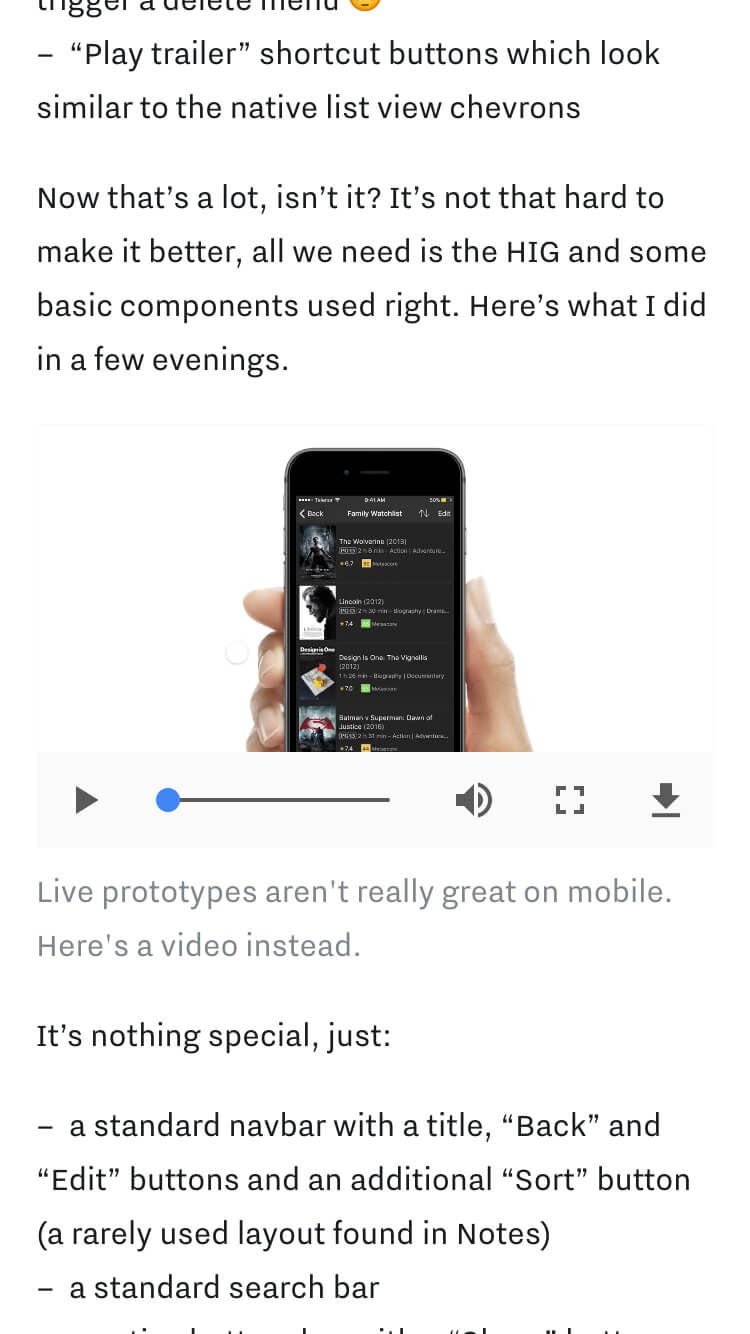Tap the video preview frame

[375, 590]
